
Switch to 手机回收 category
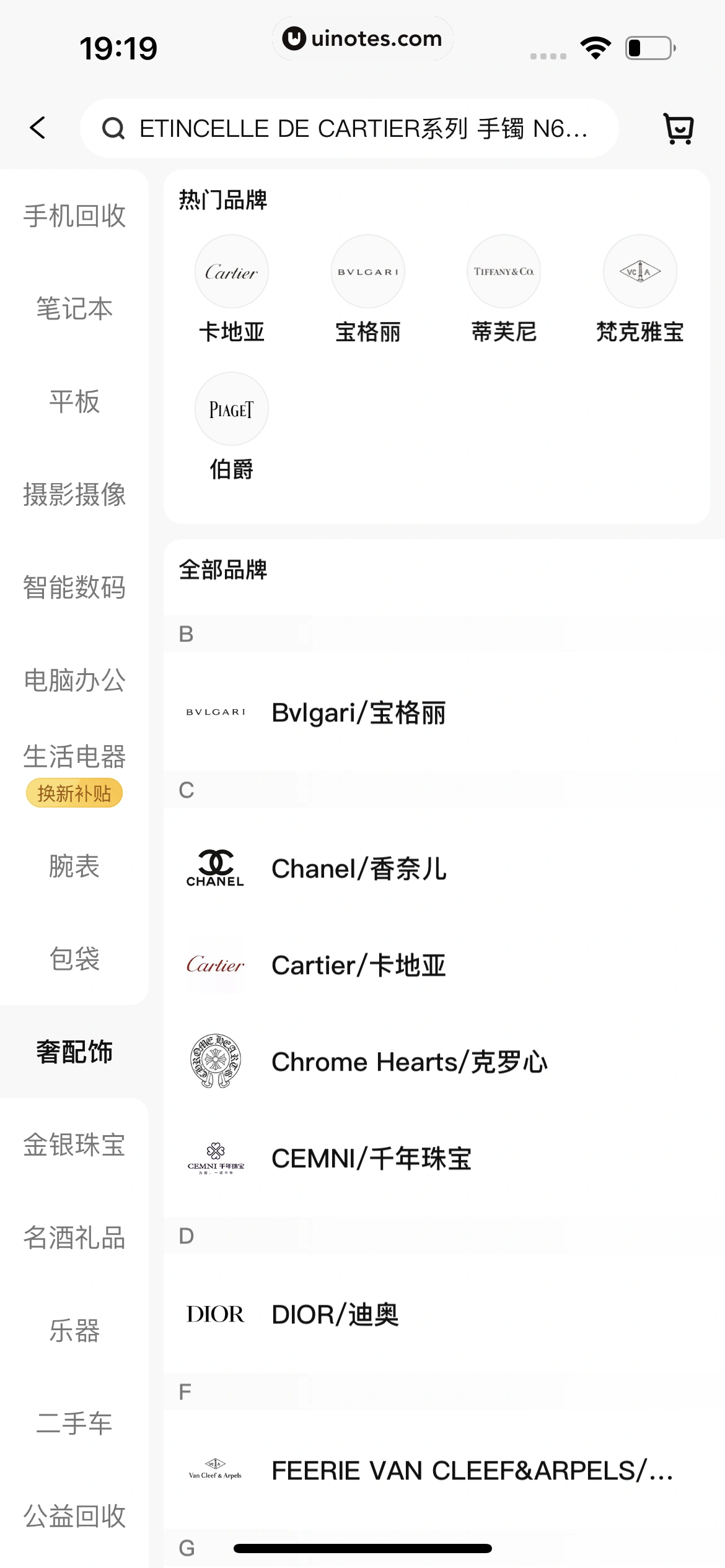74,216
